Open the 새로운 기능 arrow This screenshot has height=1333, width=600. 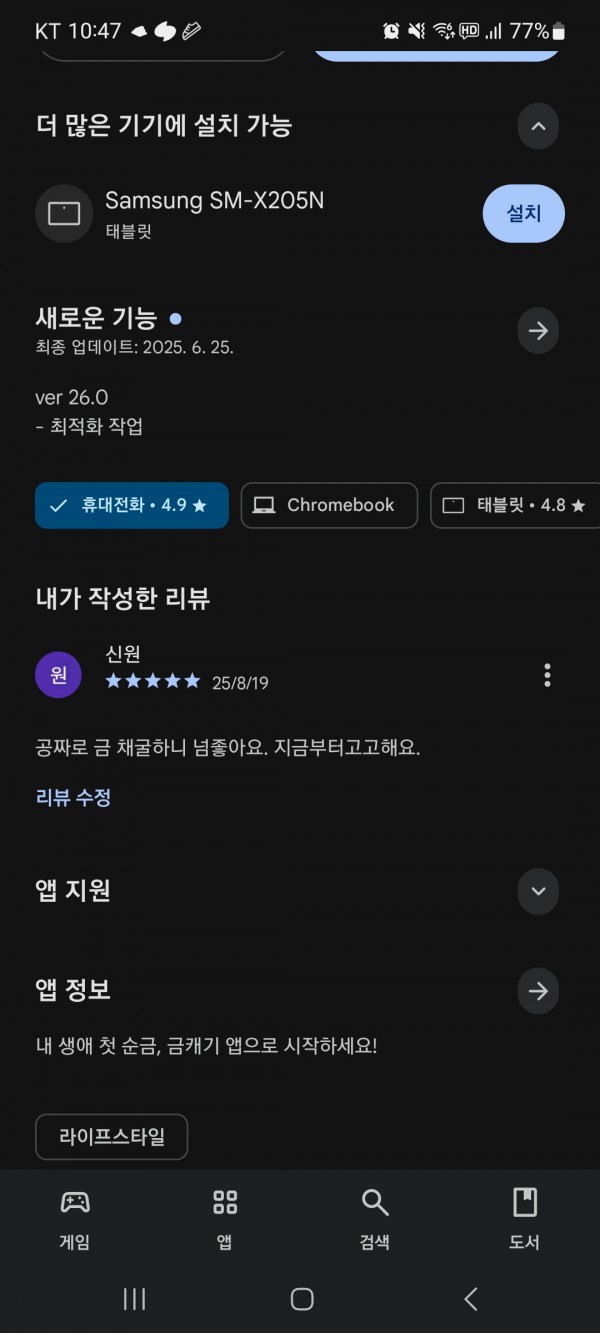[538, 330]
